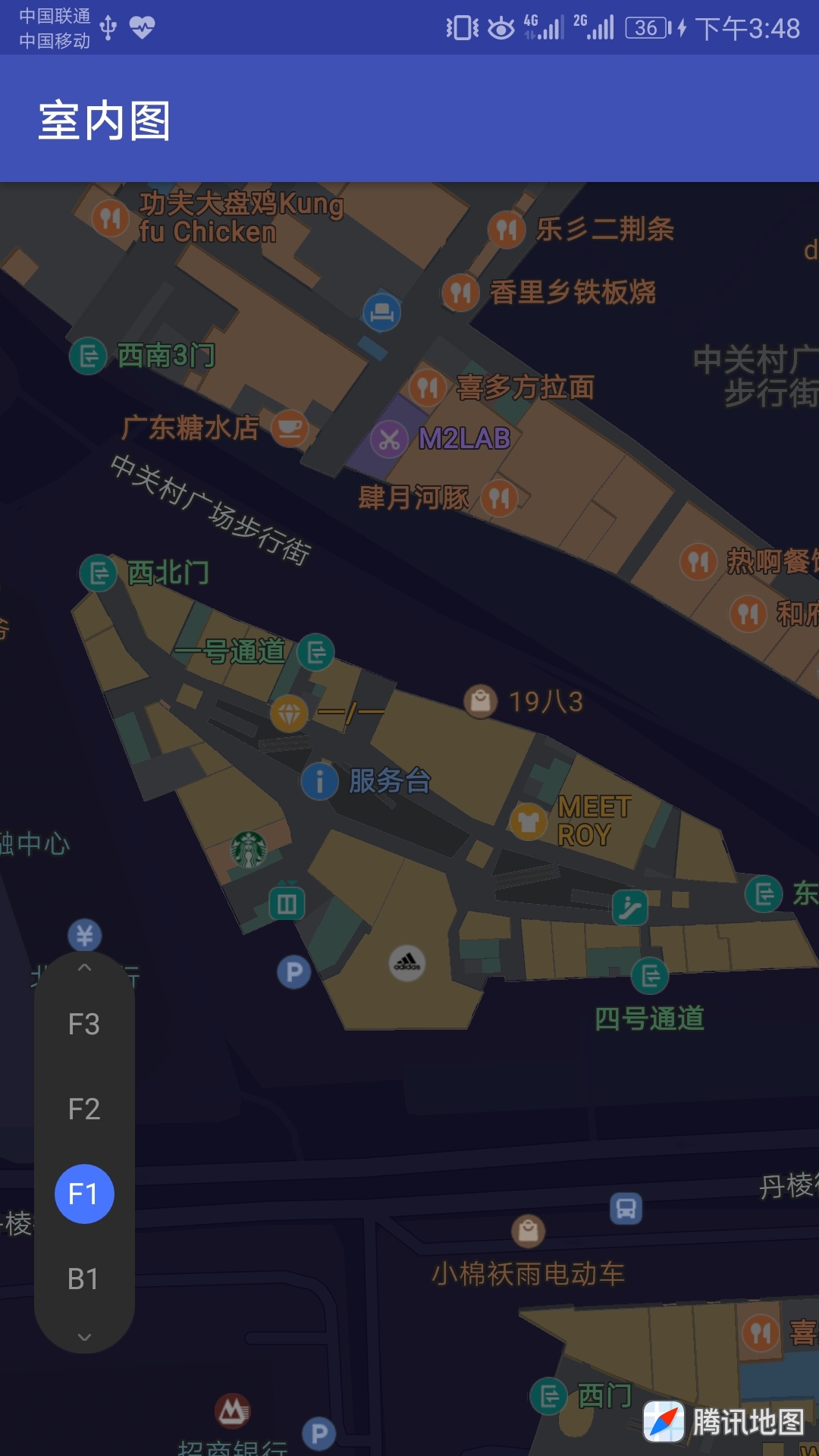Tap the M2LAB salon marker
Viewport: 819px width, 1456px height.
389,438
